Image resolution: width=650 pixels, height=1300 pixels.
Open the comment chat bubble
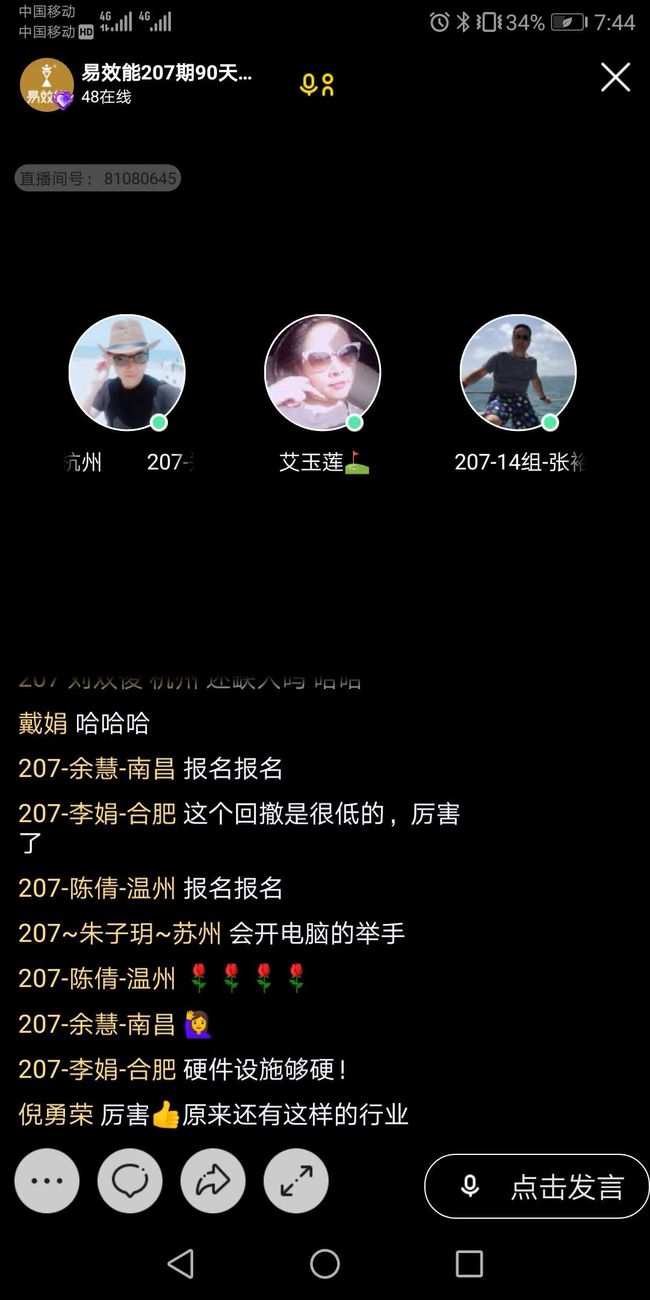point(130,1181)
